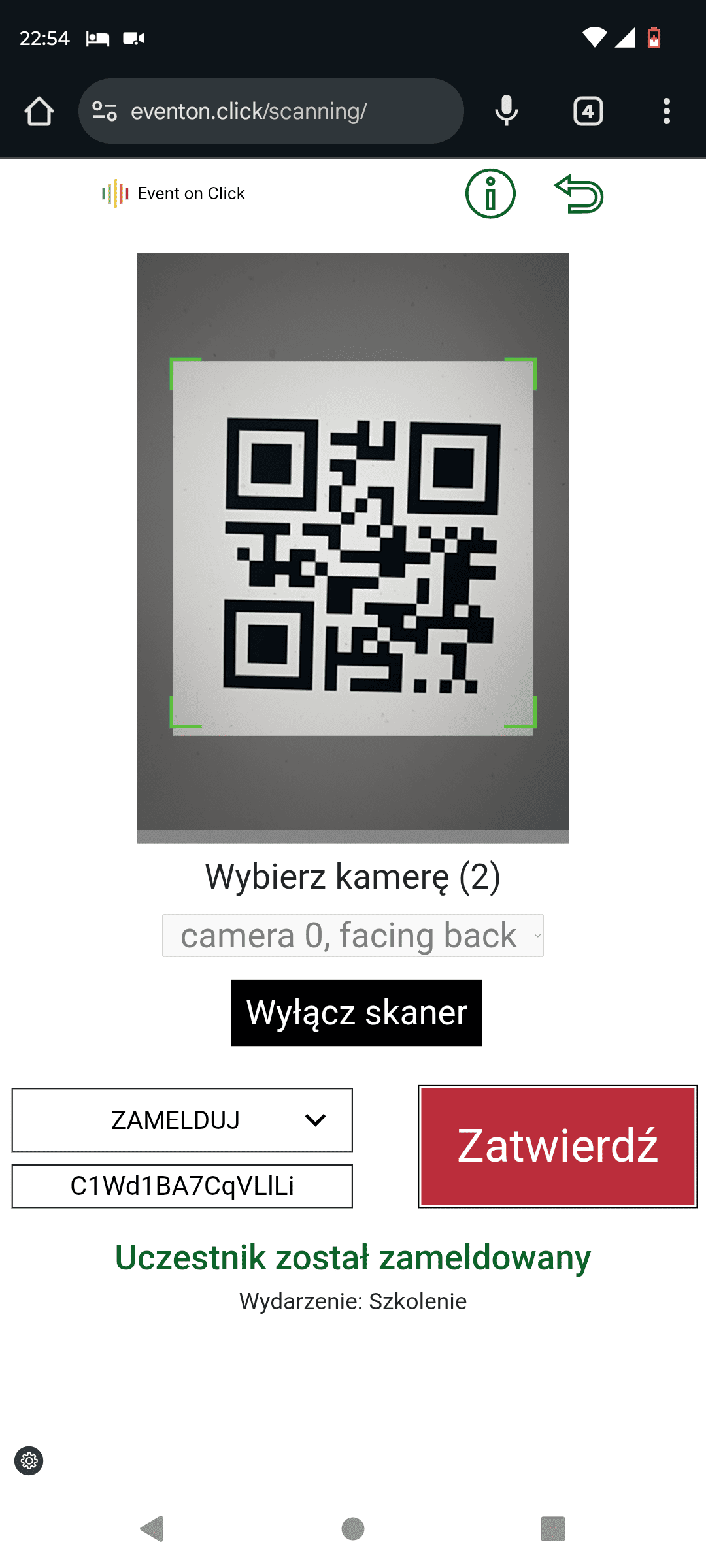Focus the code field C1Wd1BA7CqVLlLi
This screenshot has width=706, height=1568.
click(x=182, y=1186)
